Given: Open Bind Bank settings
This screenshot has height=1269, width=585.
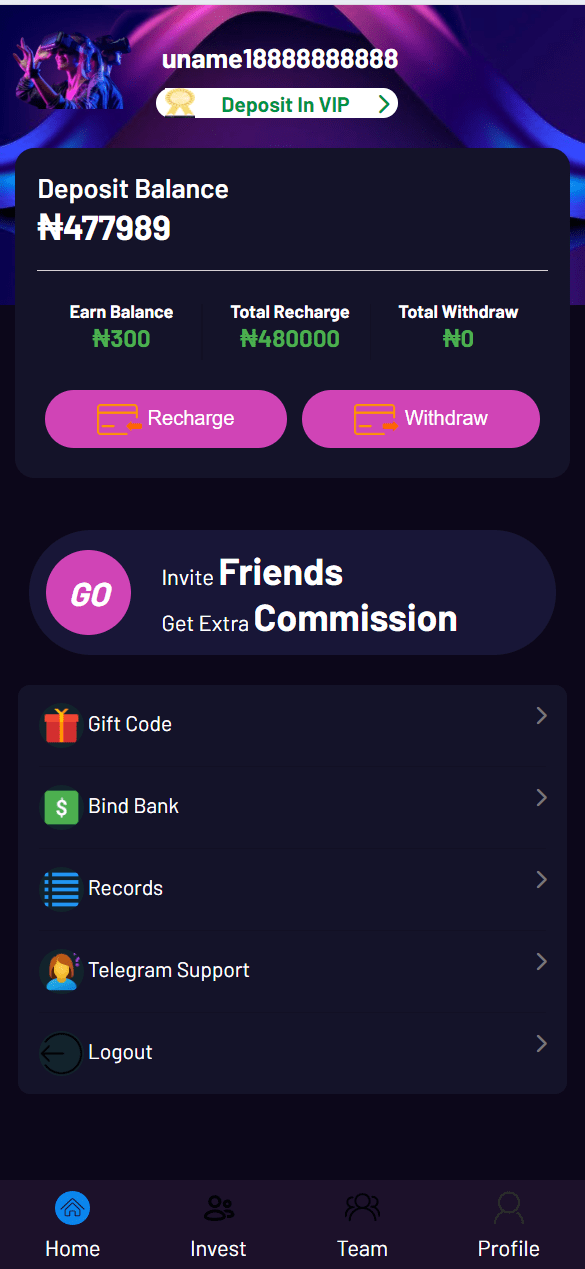Looking at the screenshot, I should pyautogui.click(x=292, y=806).
